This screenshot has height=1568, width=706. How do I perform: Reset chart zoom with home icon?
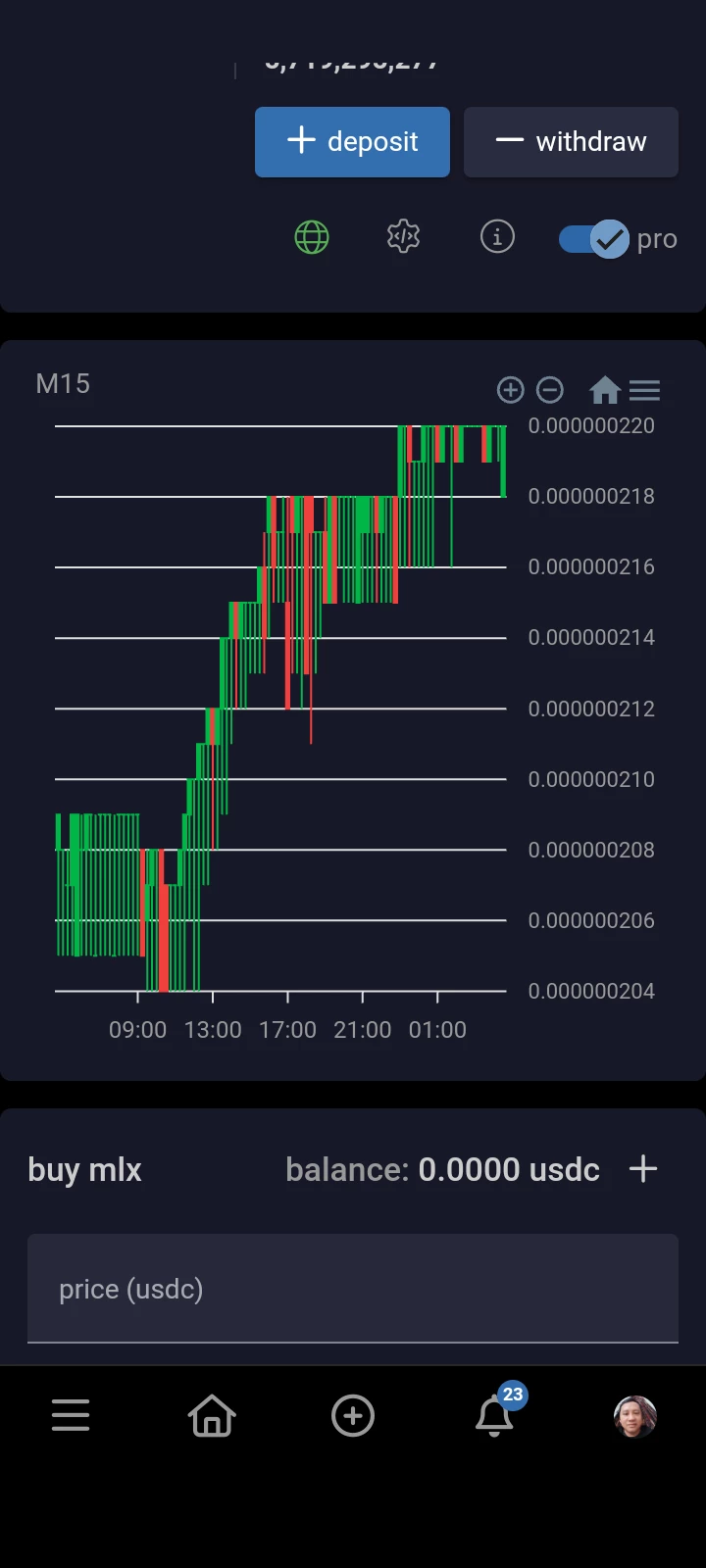pyautogui.click(x=605, y=390)
